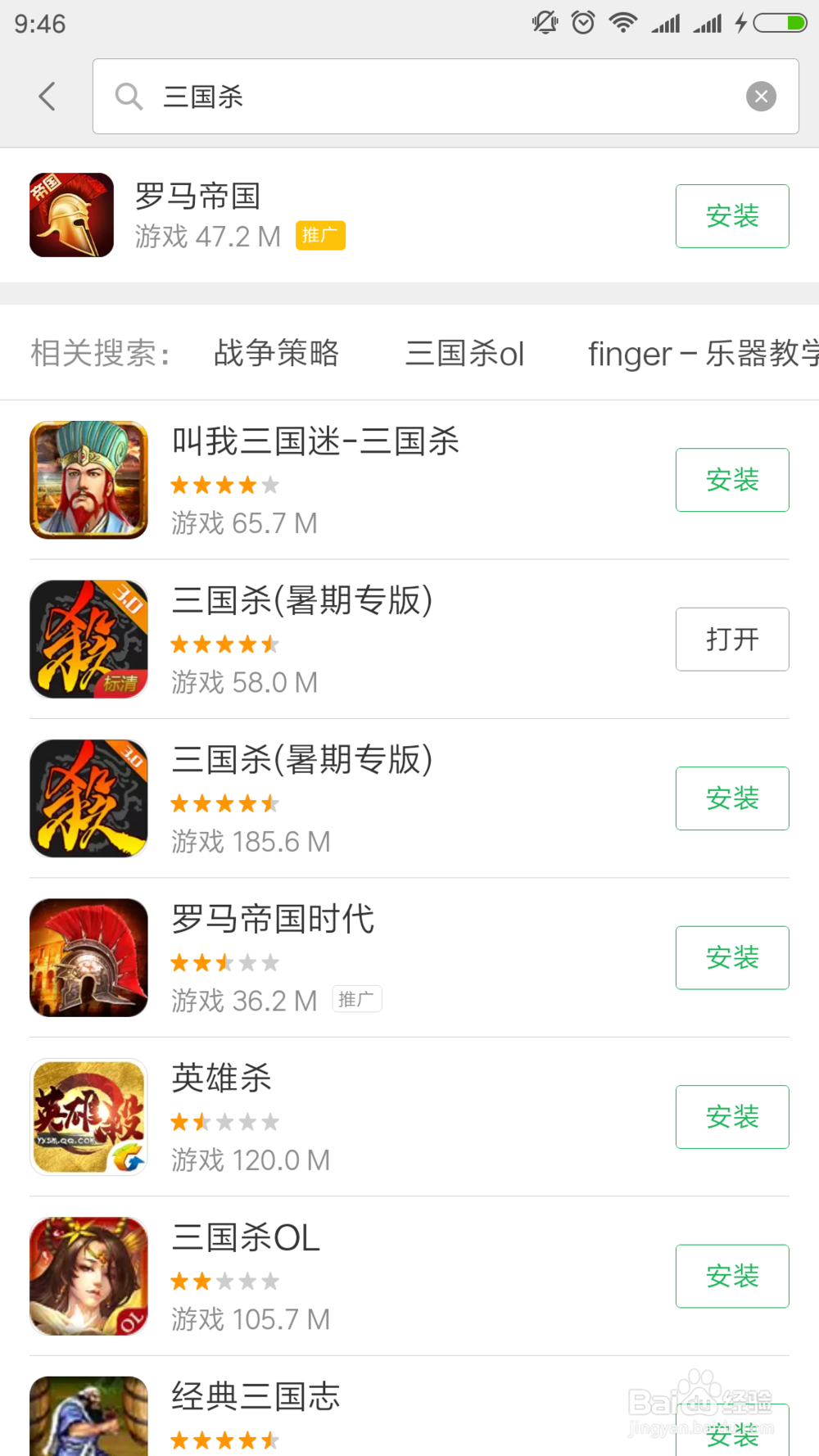819x1456 pixels.
Task: Tap the 三国杀ol related search
Action: click(463, 353)
